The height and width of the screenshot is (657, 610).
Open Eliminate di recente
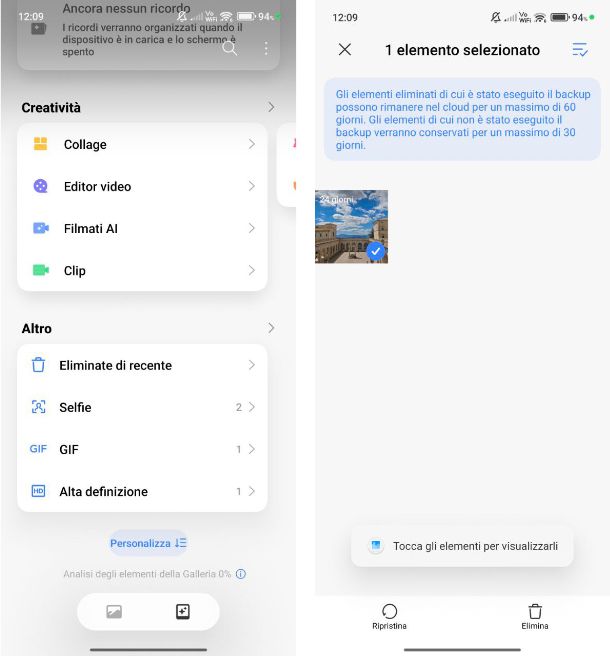[x=142, y=365]
